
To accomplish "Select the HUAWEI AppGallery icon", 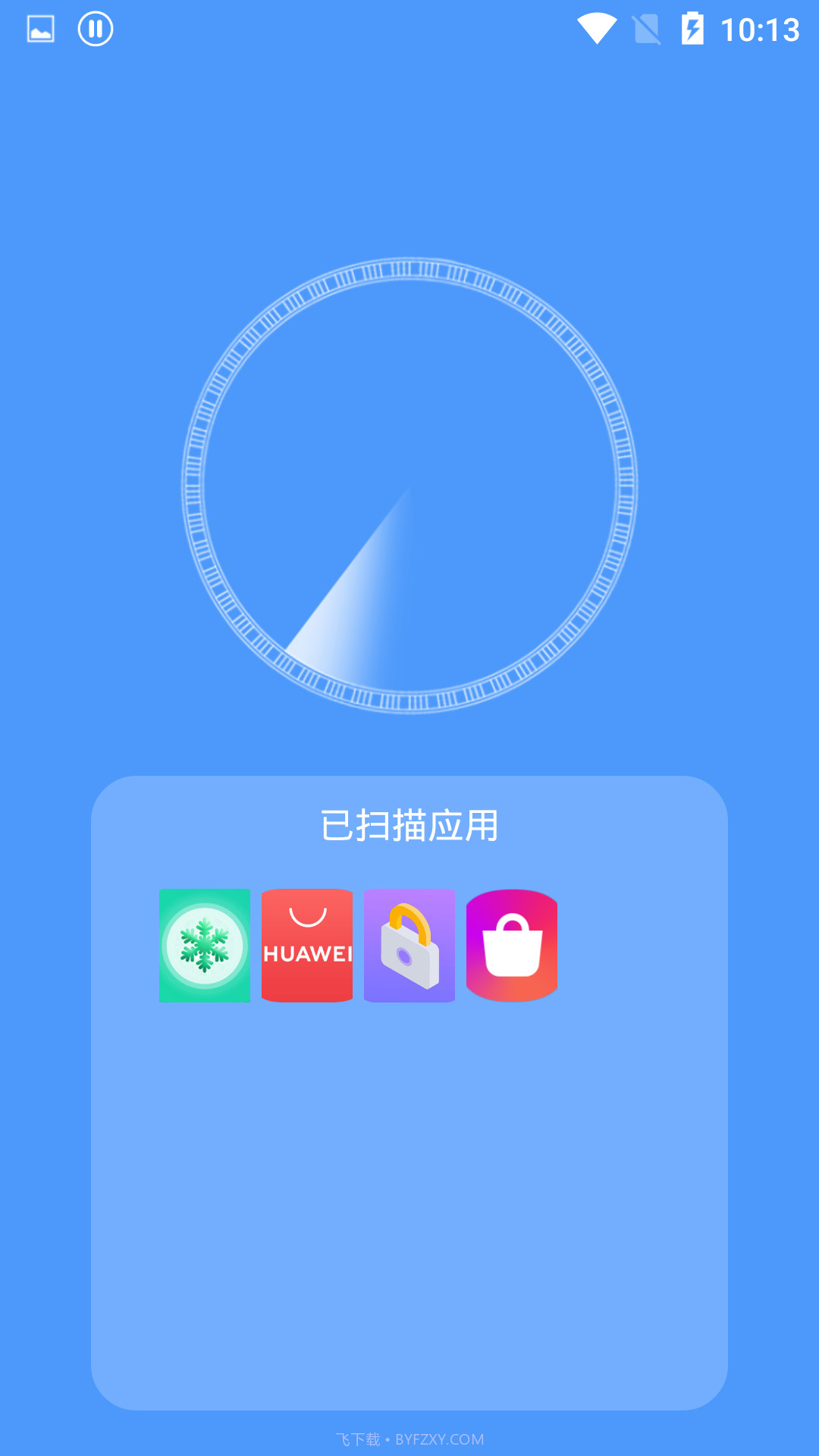I will (x=307, y=945).
